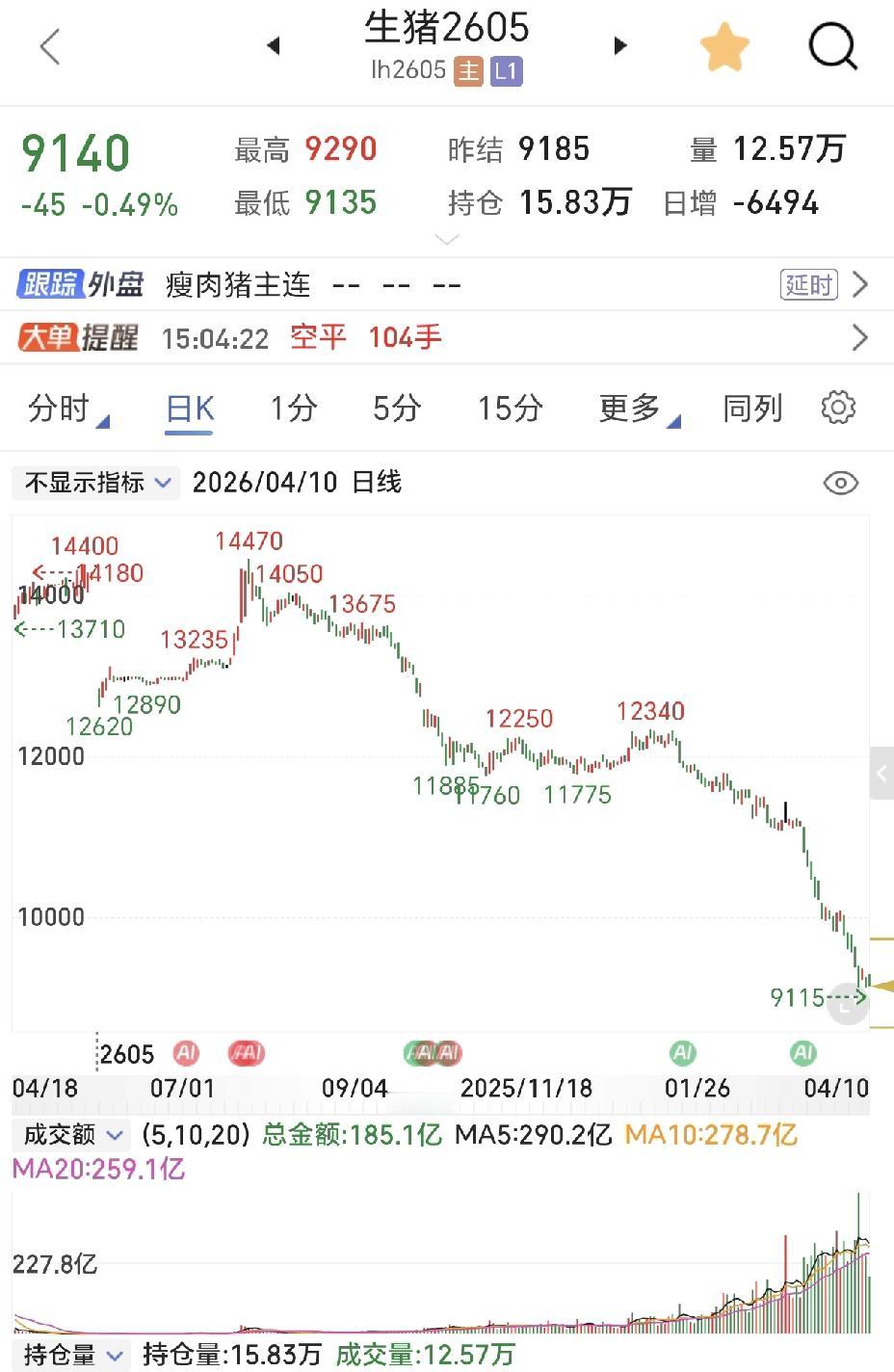Click the 延时 button
This screenshot has height=1372, width=894.
[x=807, y=284]
